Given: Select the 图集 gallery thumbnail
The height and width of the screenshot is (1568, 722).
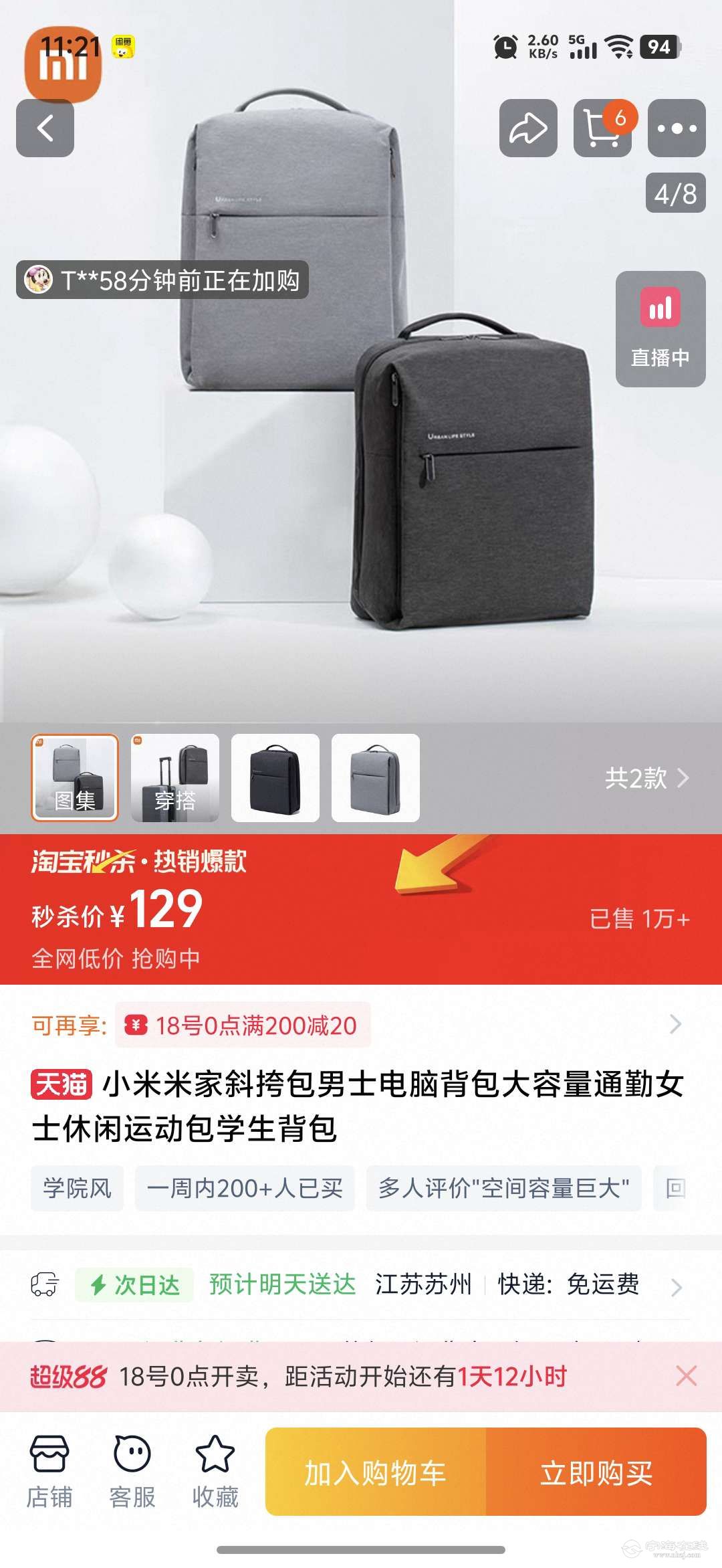Looking at the screenshot, I should 75,777.
